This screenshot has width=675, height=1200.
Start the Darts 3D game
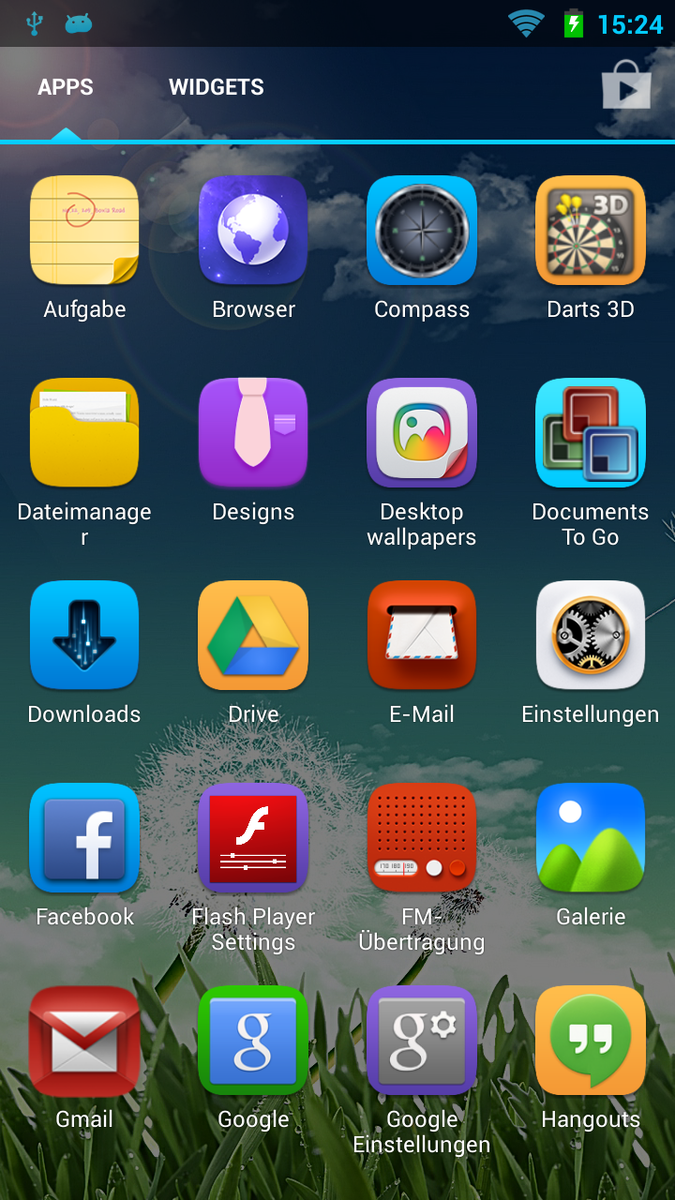590,231
